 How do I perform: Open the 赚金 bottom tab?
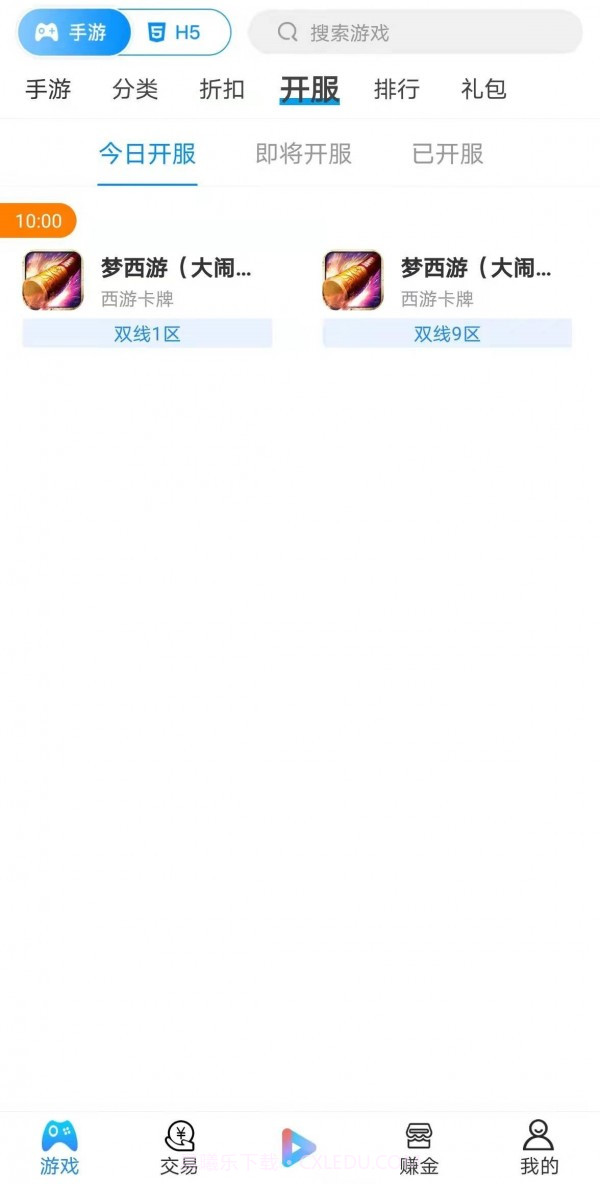[x=419, y=1147]
